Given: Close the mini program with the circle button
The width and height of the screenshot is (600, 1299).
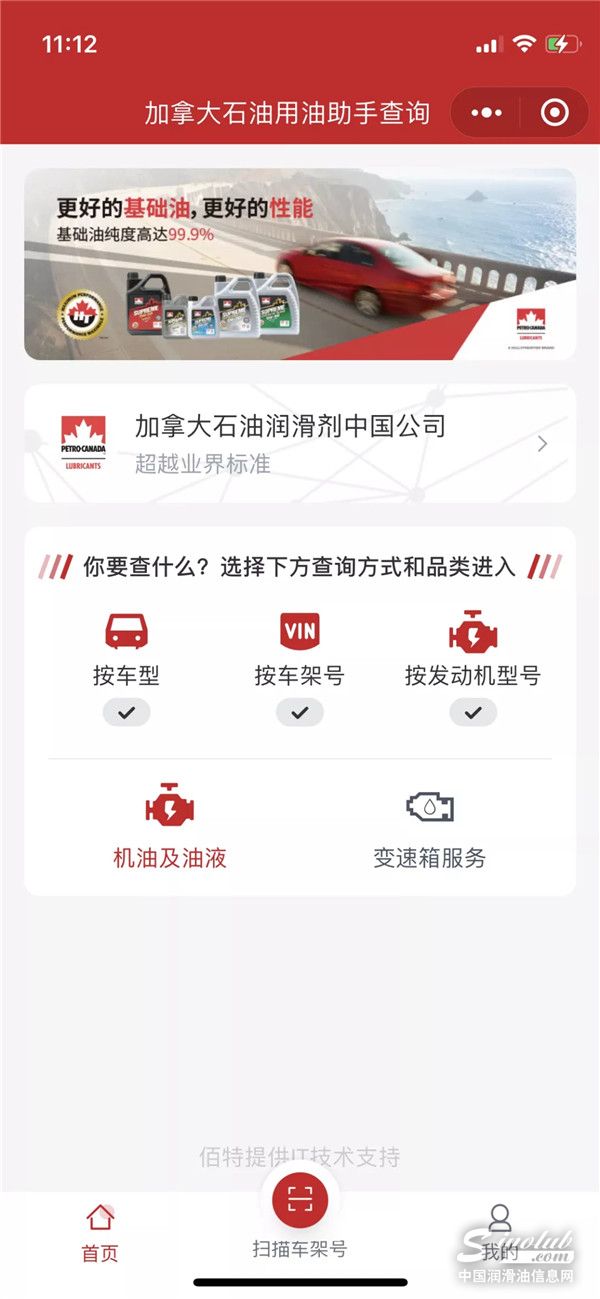Looking at the screenshot, I should pyautogui.click(x=554, y=112).
